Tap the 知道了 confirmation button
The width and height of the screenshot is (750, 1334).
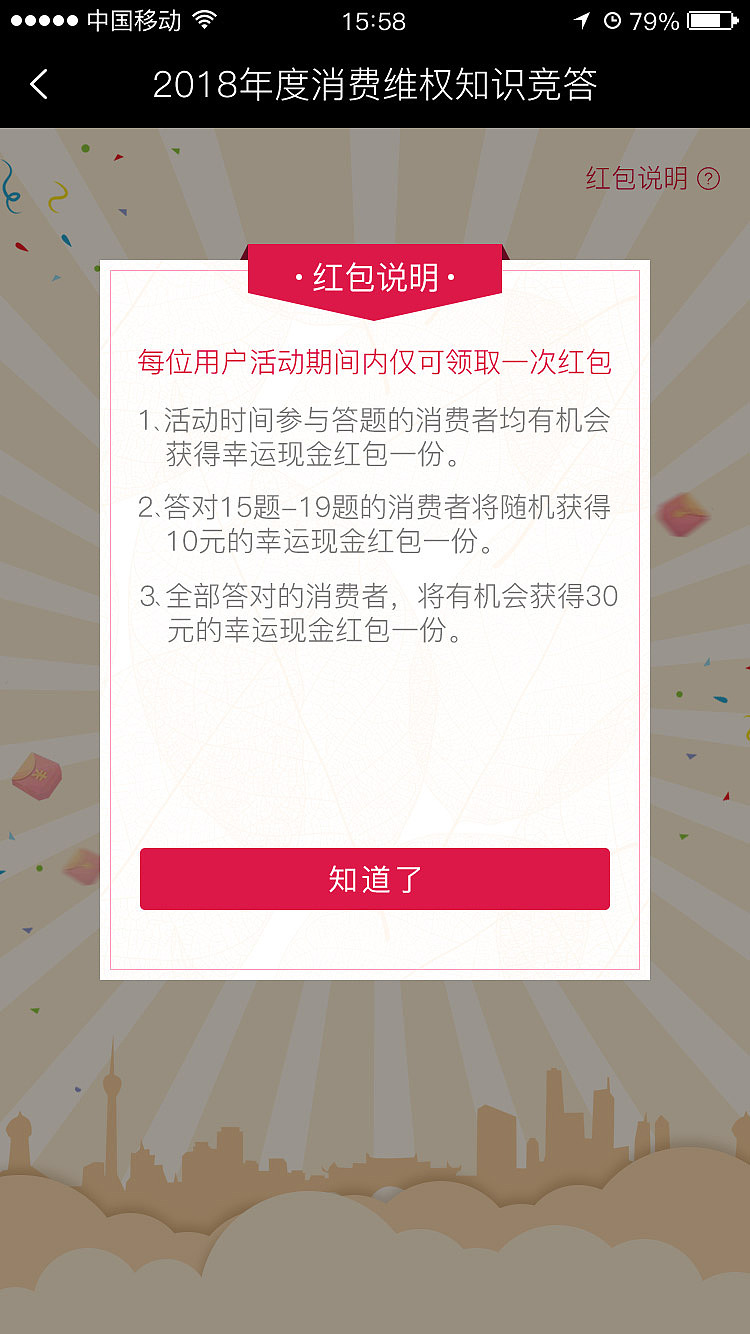click(375, 879)
